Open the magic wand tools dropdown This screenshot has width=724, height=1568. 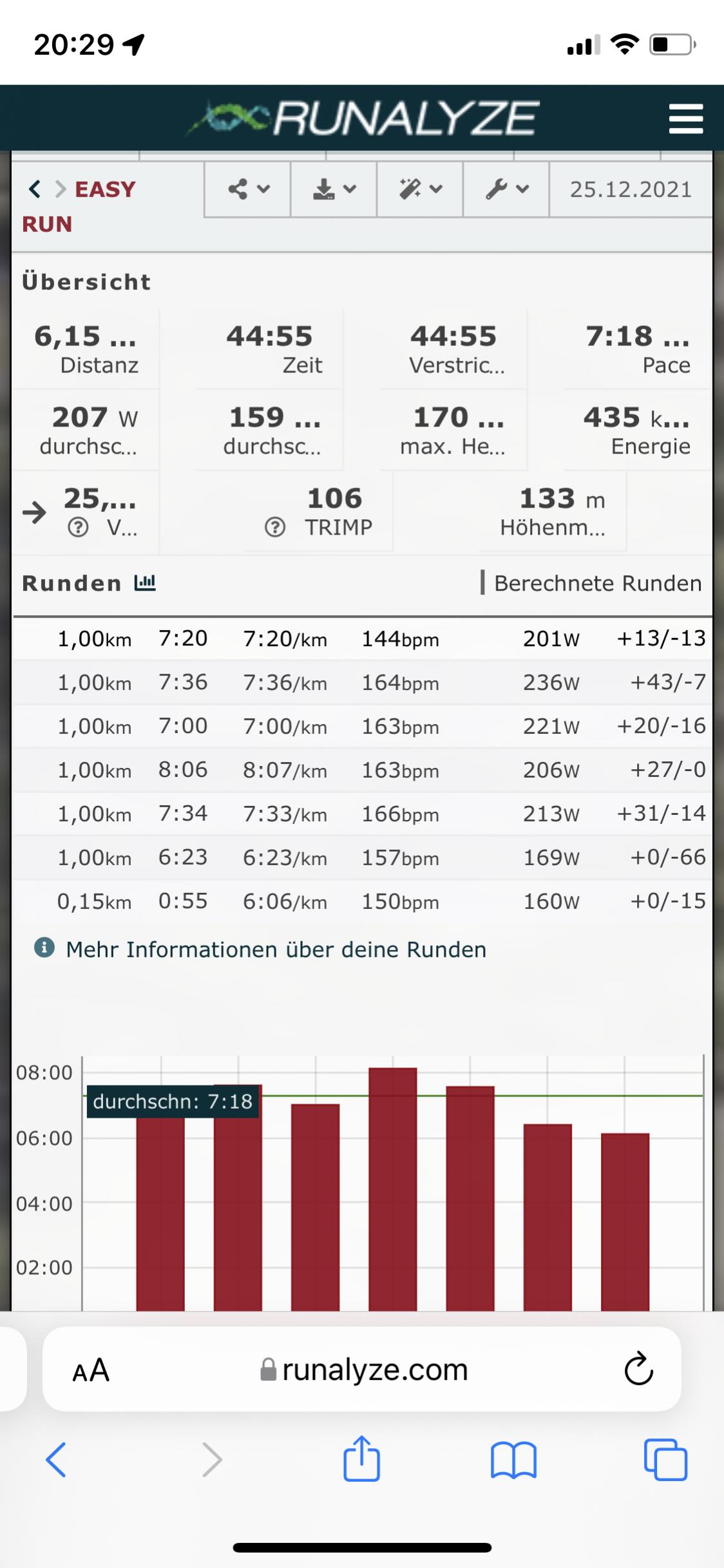click(420, 189)
